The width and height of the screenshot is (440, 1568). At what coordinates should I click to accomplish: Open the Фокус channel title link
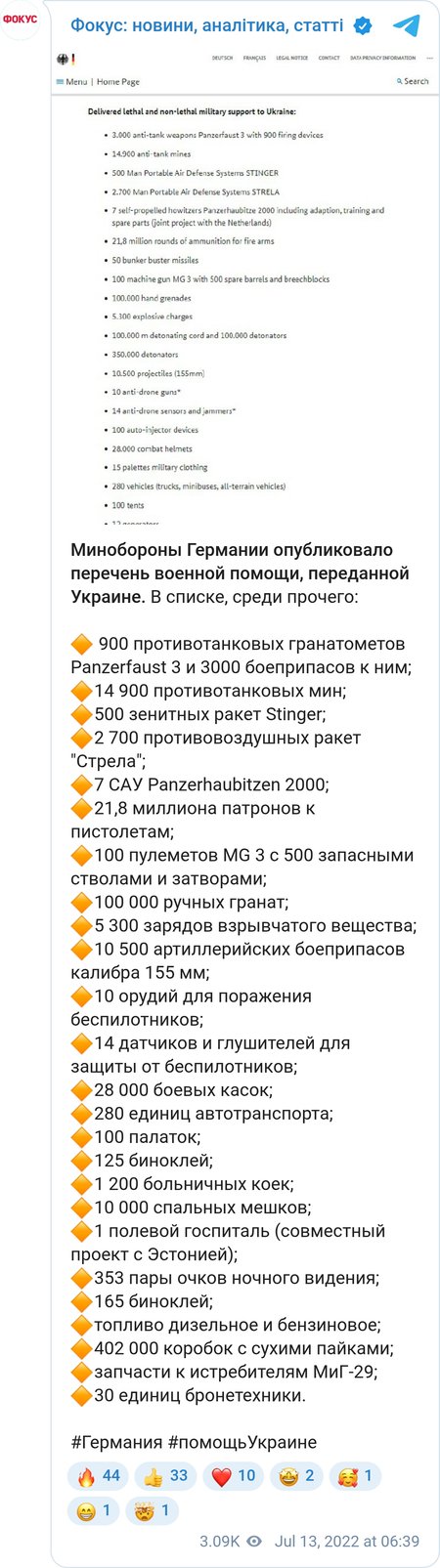point(207,25)
